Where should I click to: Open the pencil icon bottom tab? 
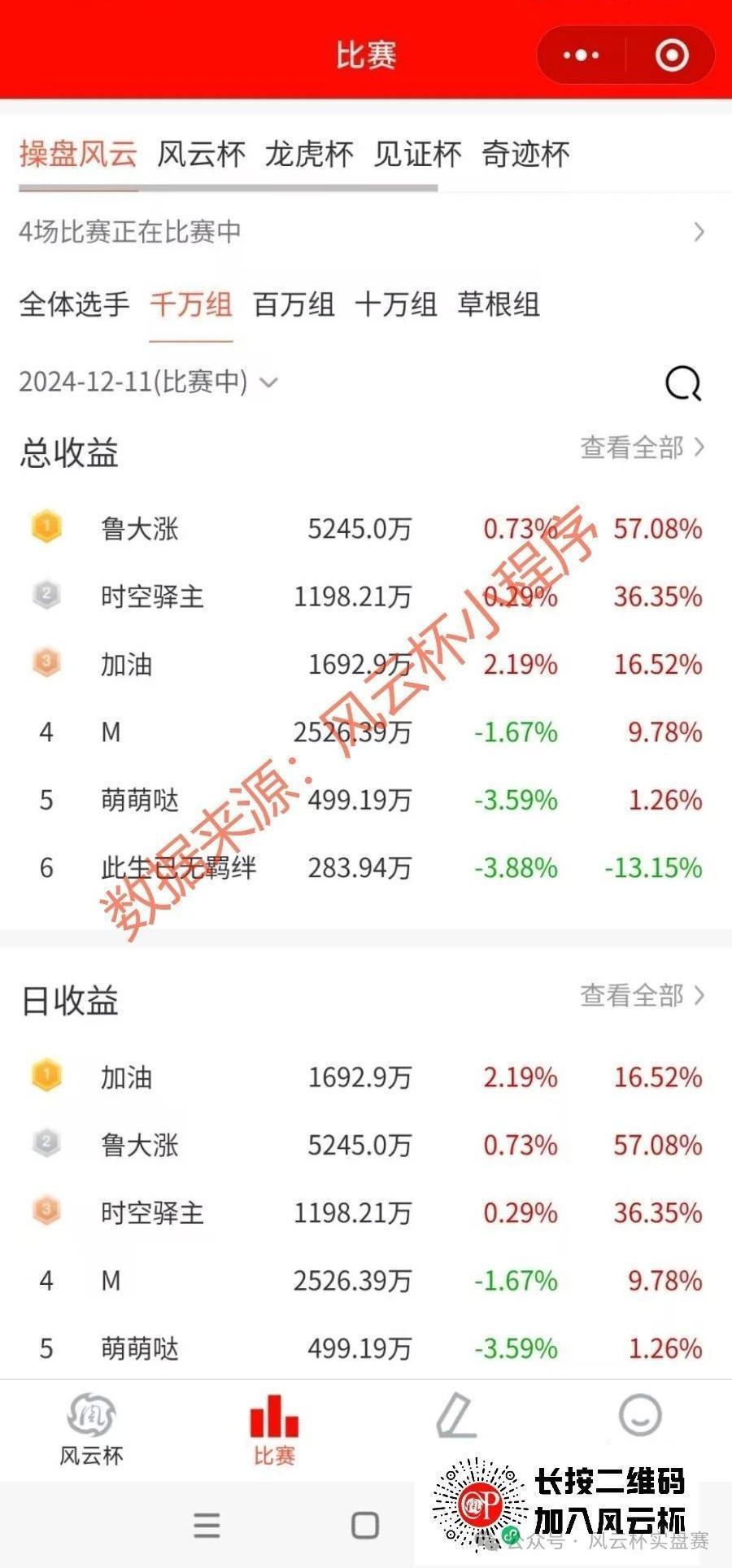[x=456, y=1417]
